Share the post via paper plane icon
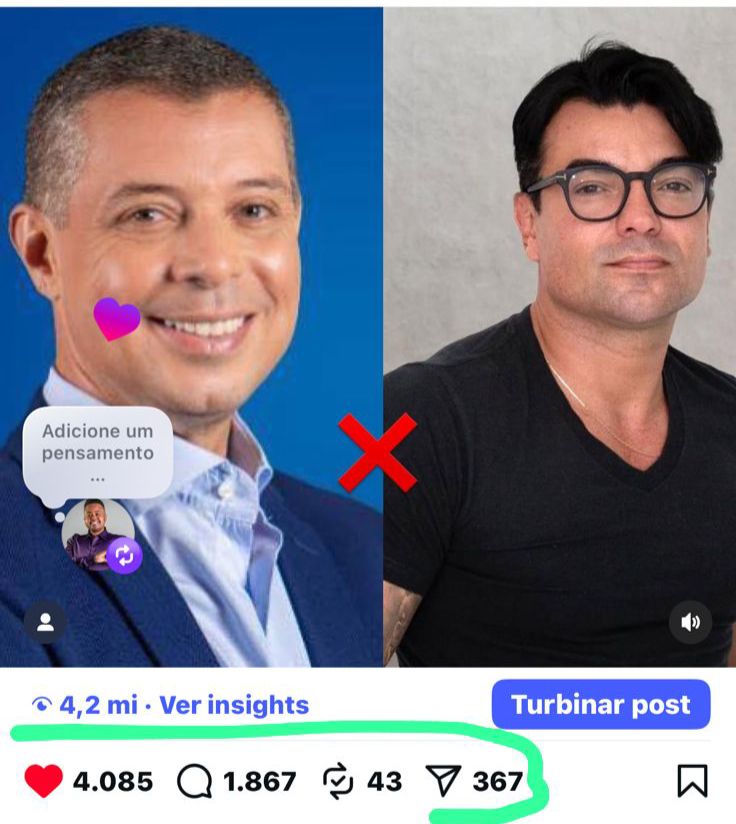Image resolution: width=736 pixels, height=824 pixels. [x=443, y=781]
